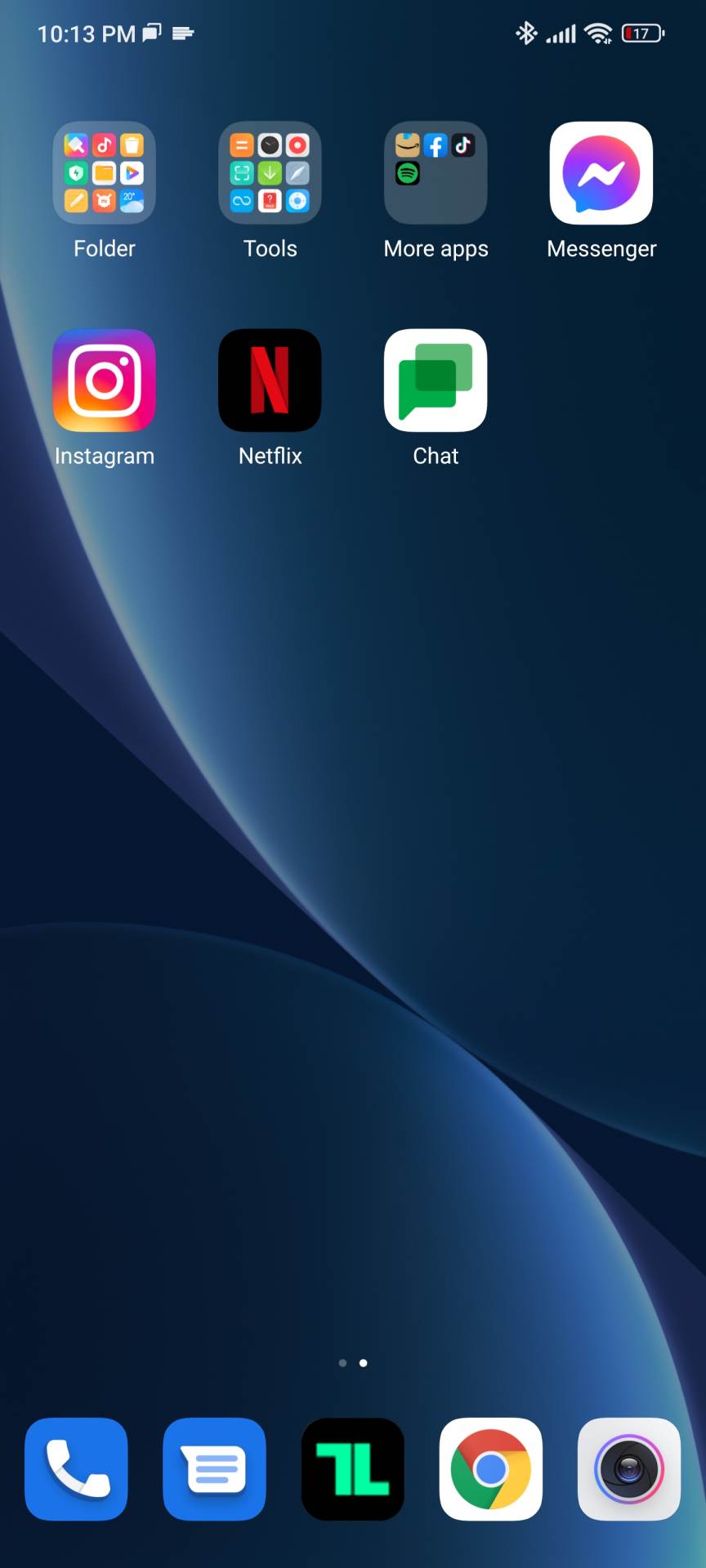The image size is (706, 1568).
Task: Open the Google Chat app
Action: [436, 381]
